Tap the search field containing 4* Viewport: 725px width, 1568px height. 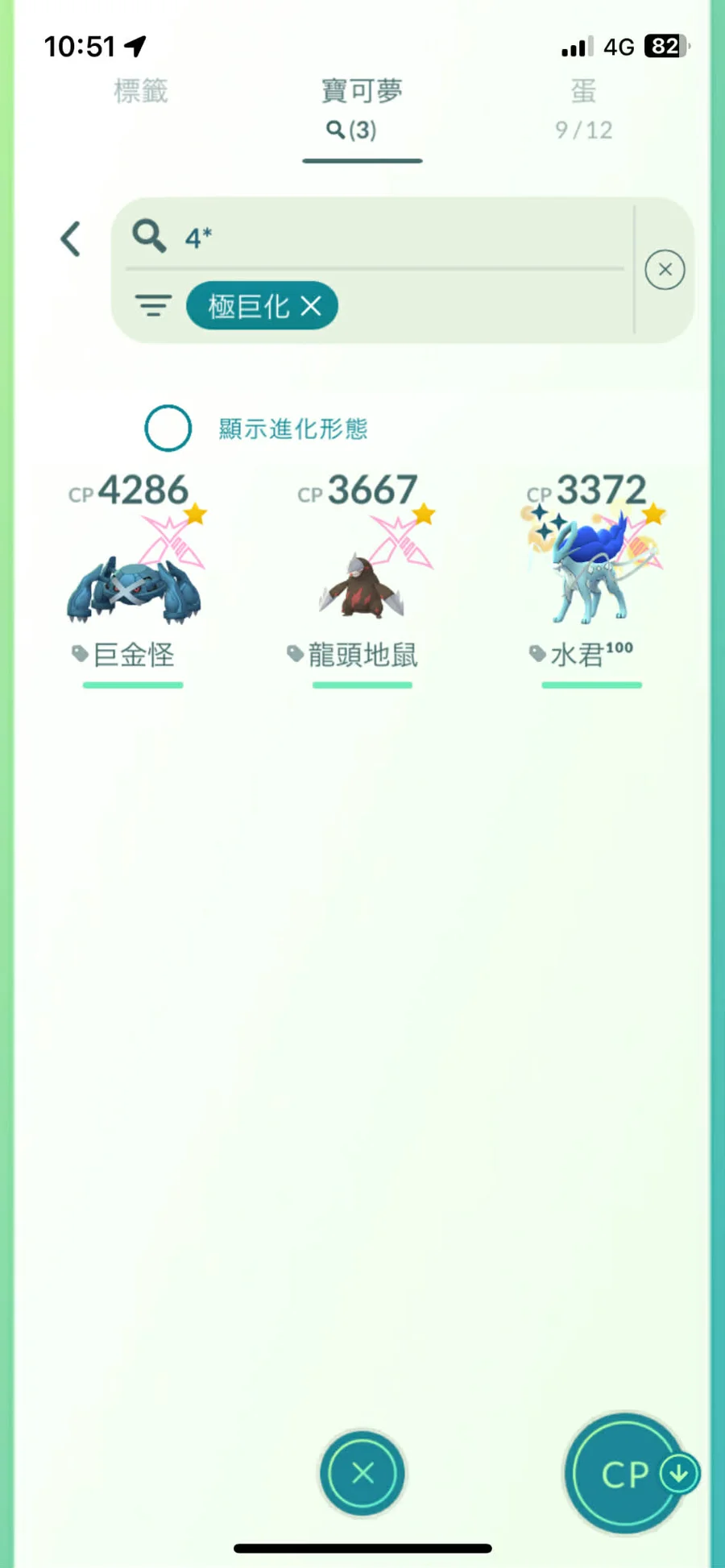click(387, 238)
